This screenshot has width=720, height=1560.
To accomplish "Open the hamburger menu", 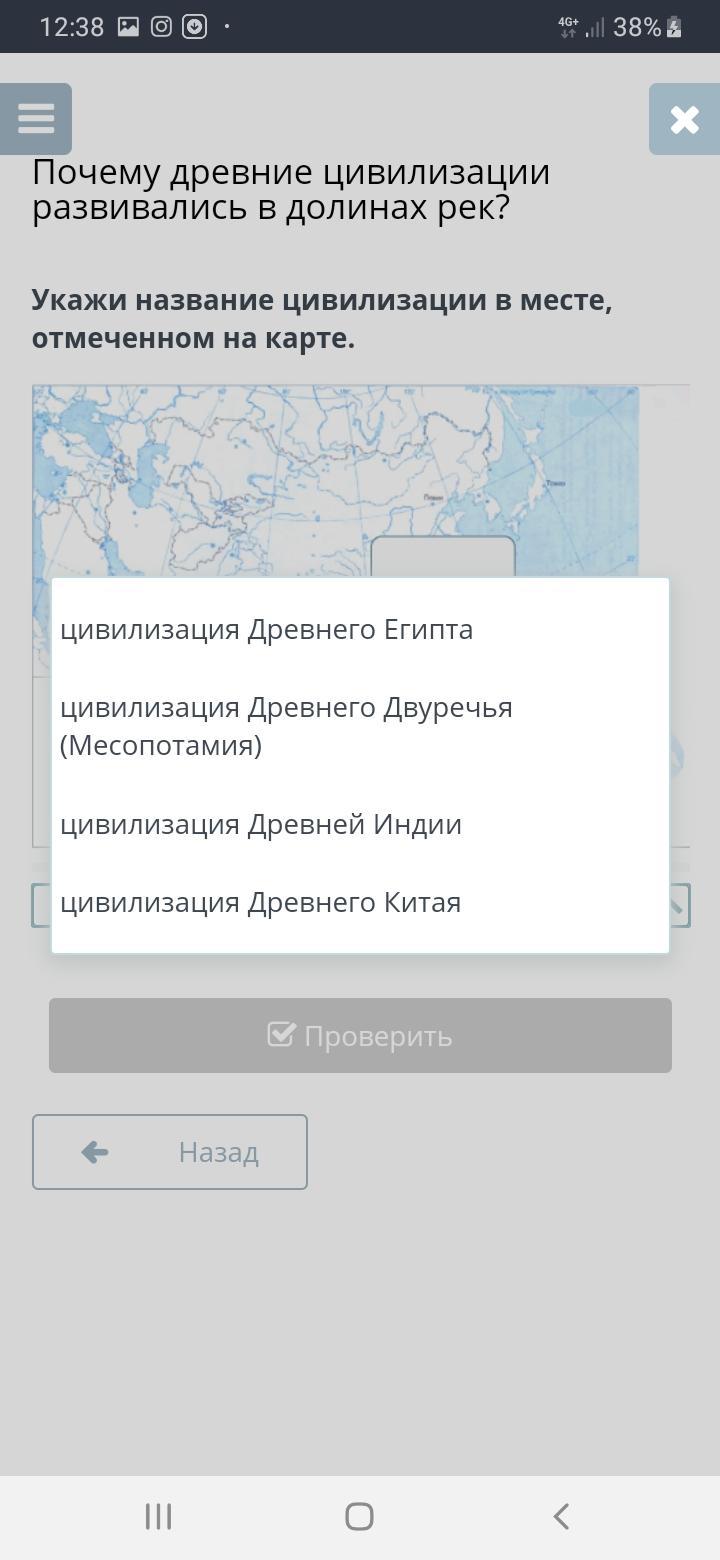I will [x=36, y=119].
